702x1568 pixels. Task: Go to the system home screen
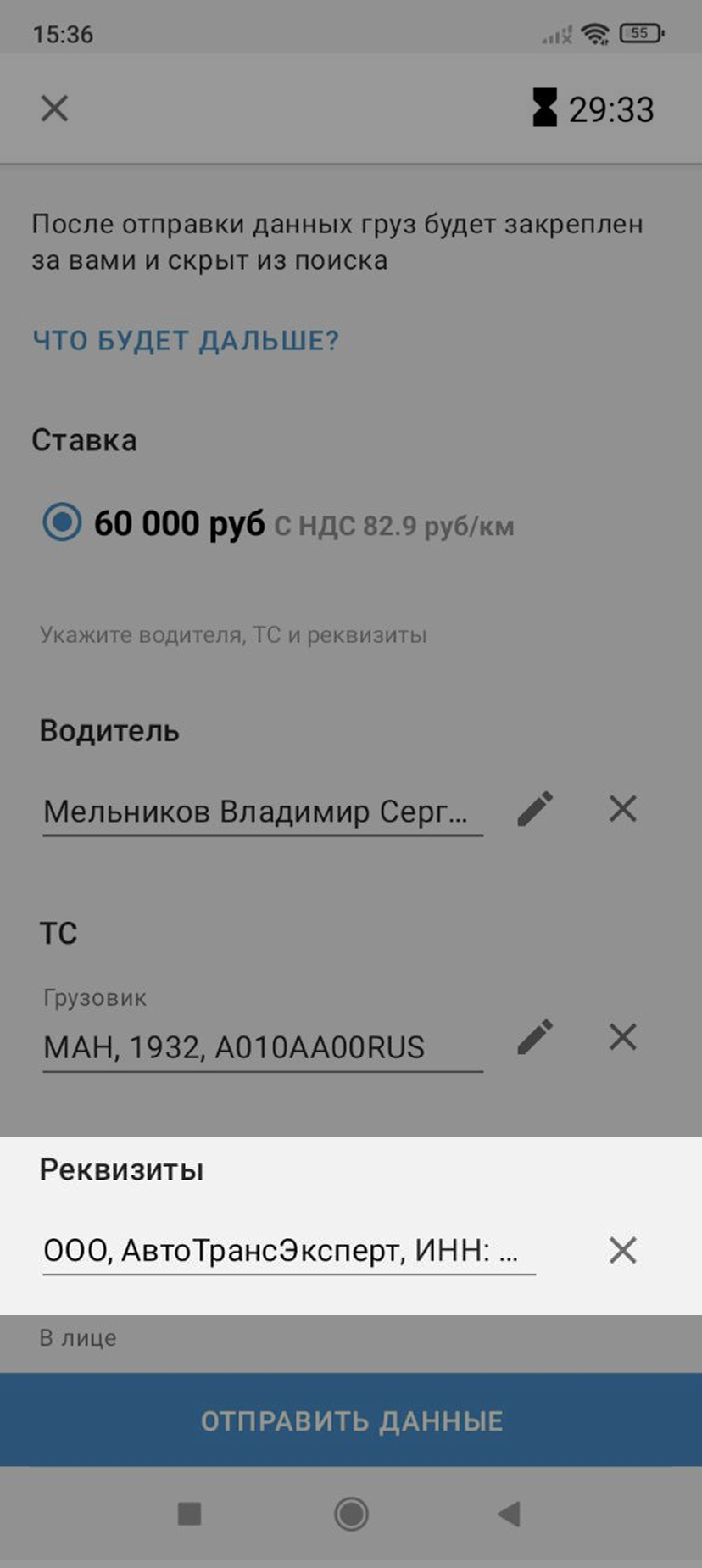[351, 1514]
